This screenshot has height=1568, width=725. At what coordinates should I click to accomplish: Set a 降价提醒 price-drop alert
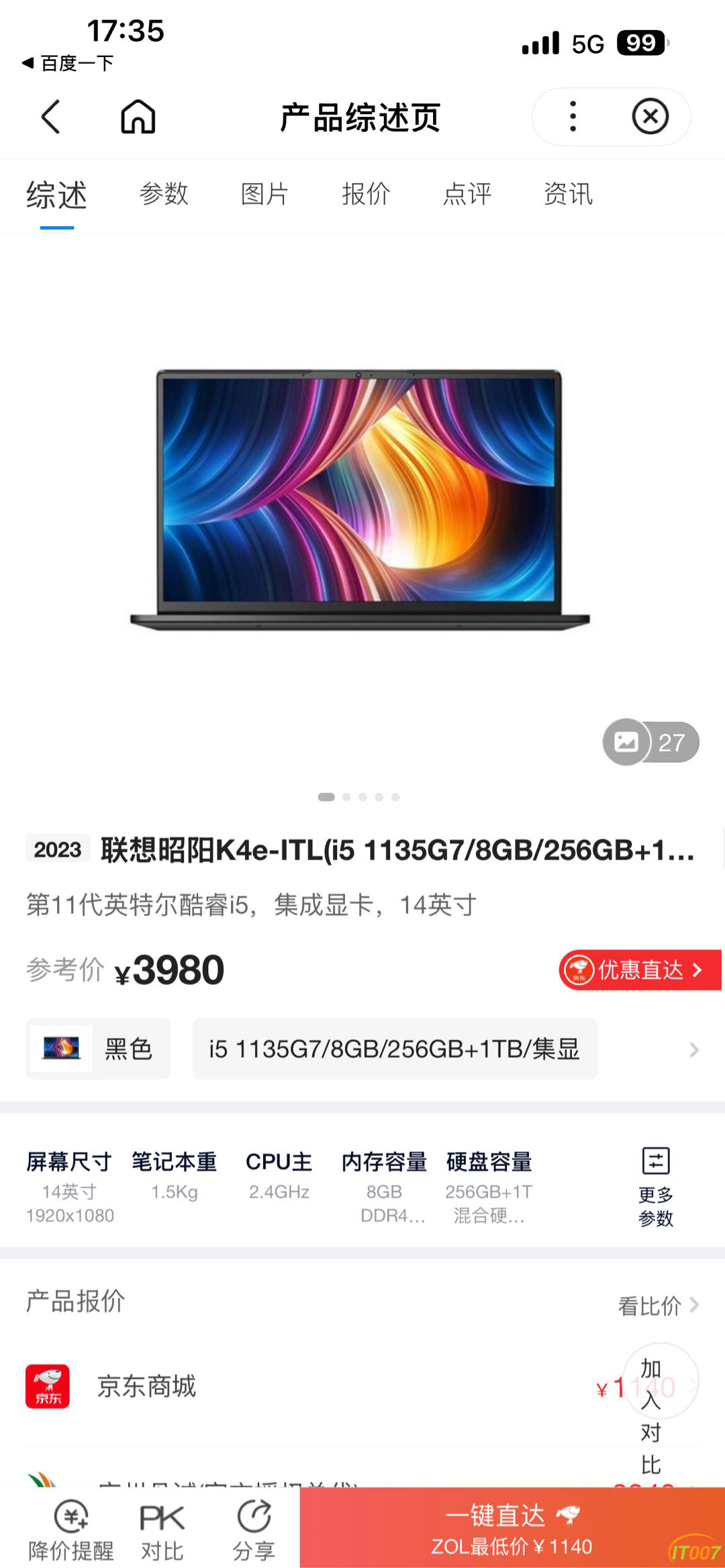point(71,1530)
